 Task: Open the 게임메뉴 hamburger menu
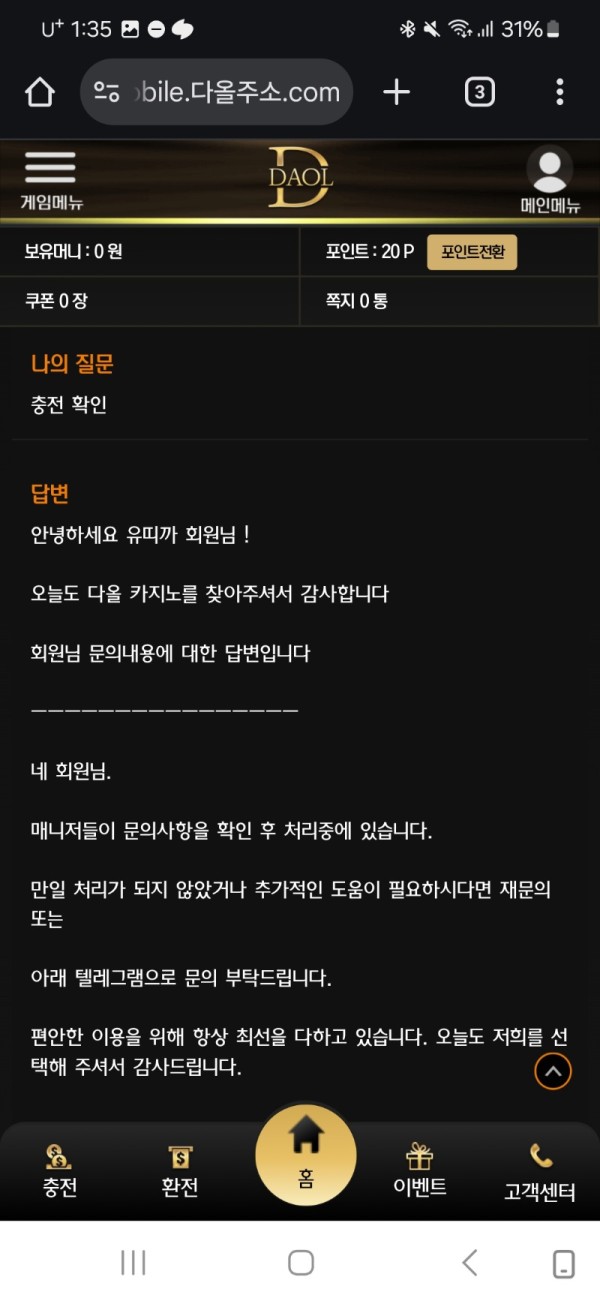[x=51, y=180]
